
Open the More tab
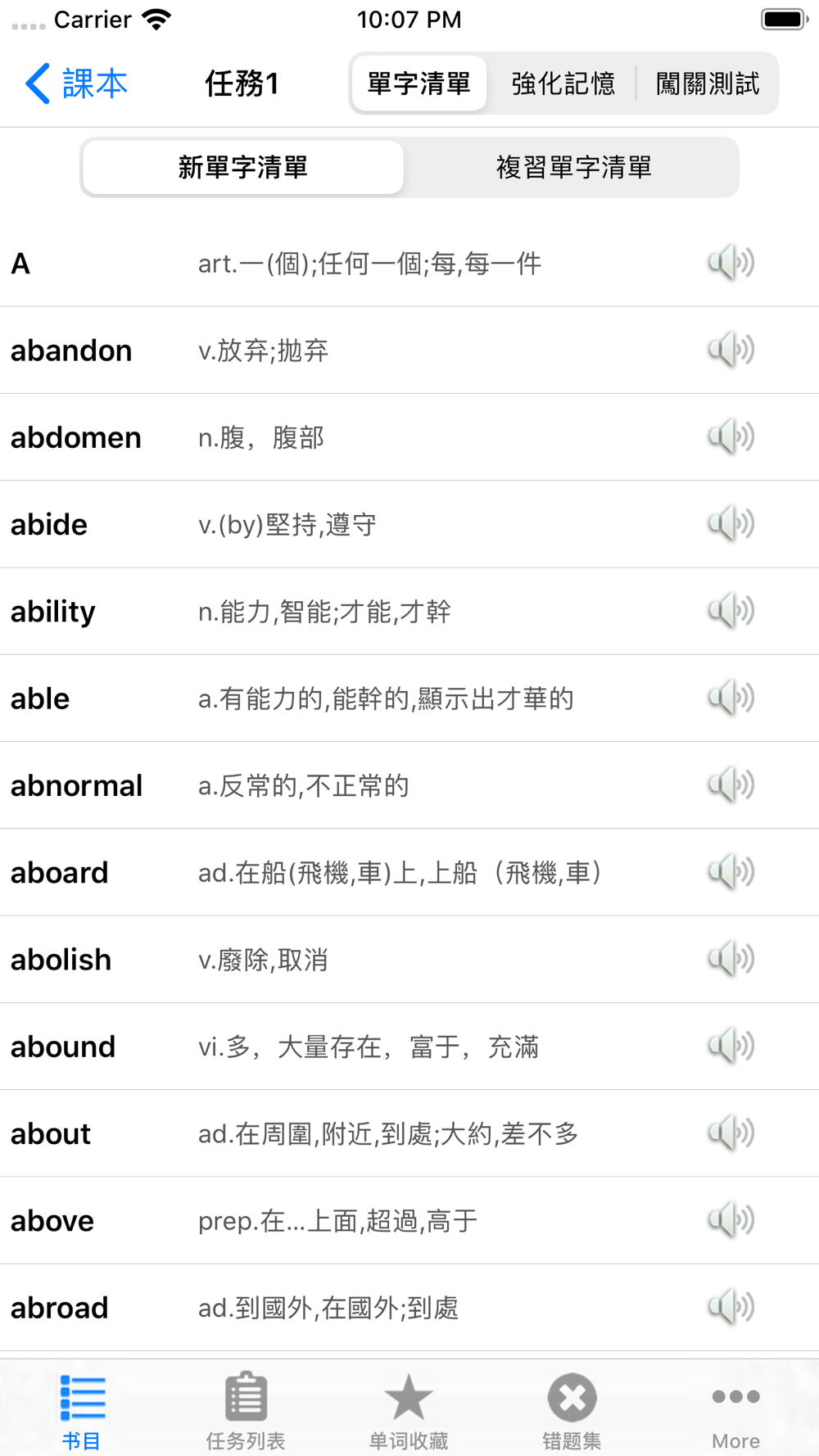[735, 1410]
